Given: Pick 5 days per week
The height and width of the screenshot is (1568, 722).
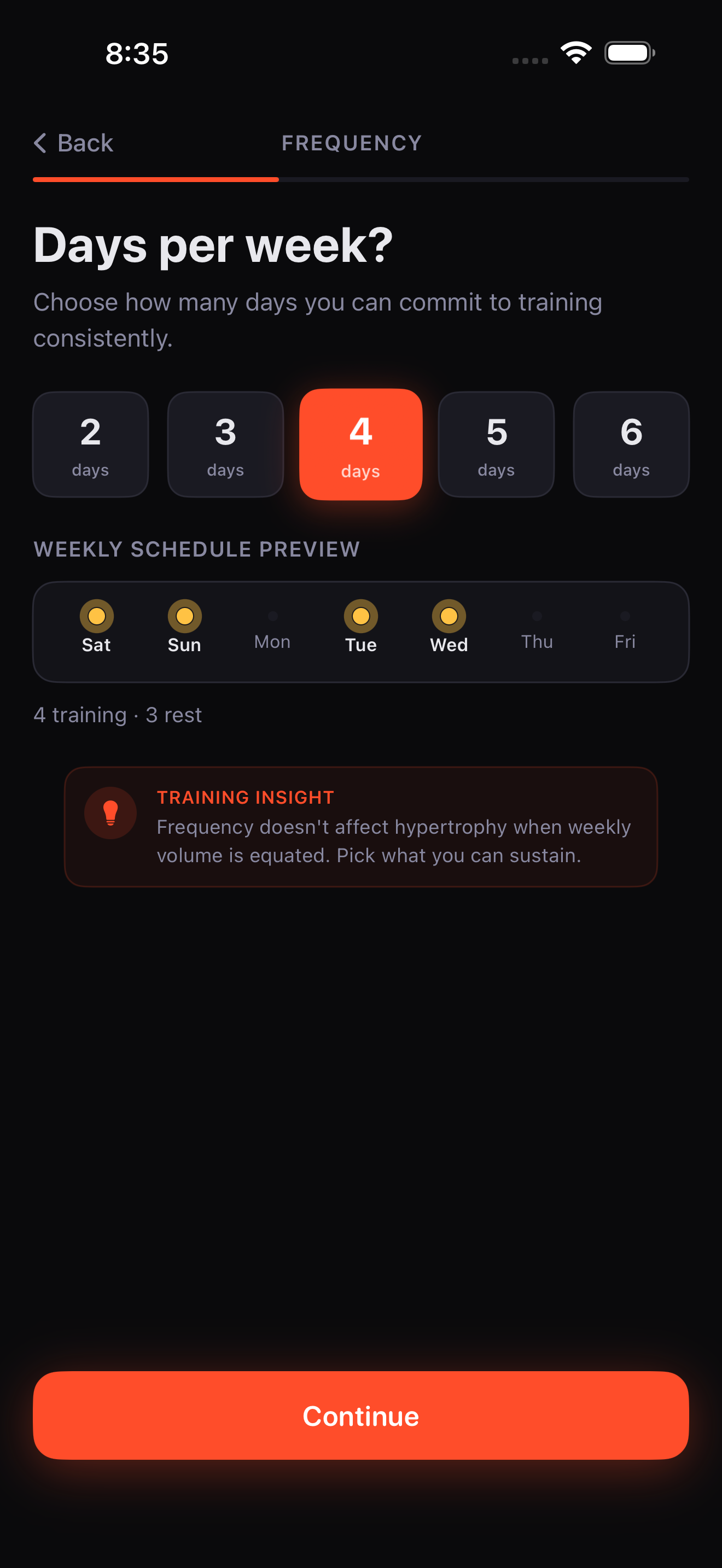Looking at the screenshot, I should tap(496, 444).
